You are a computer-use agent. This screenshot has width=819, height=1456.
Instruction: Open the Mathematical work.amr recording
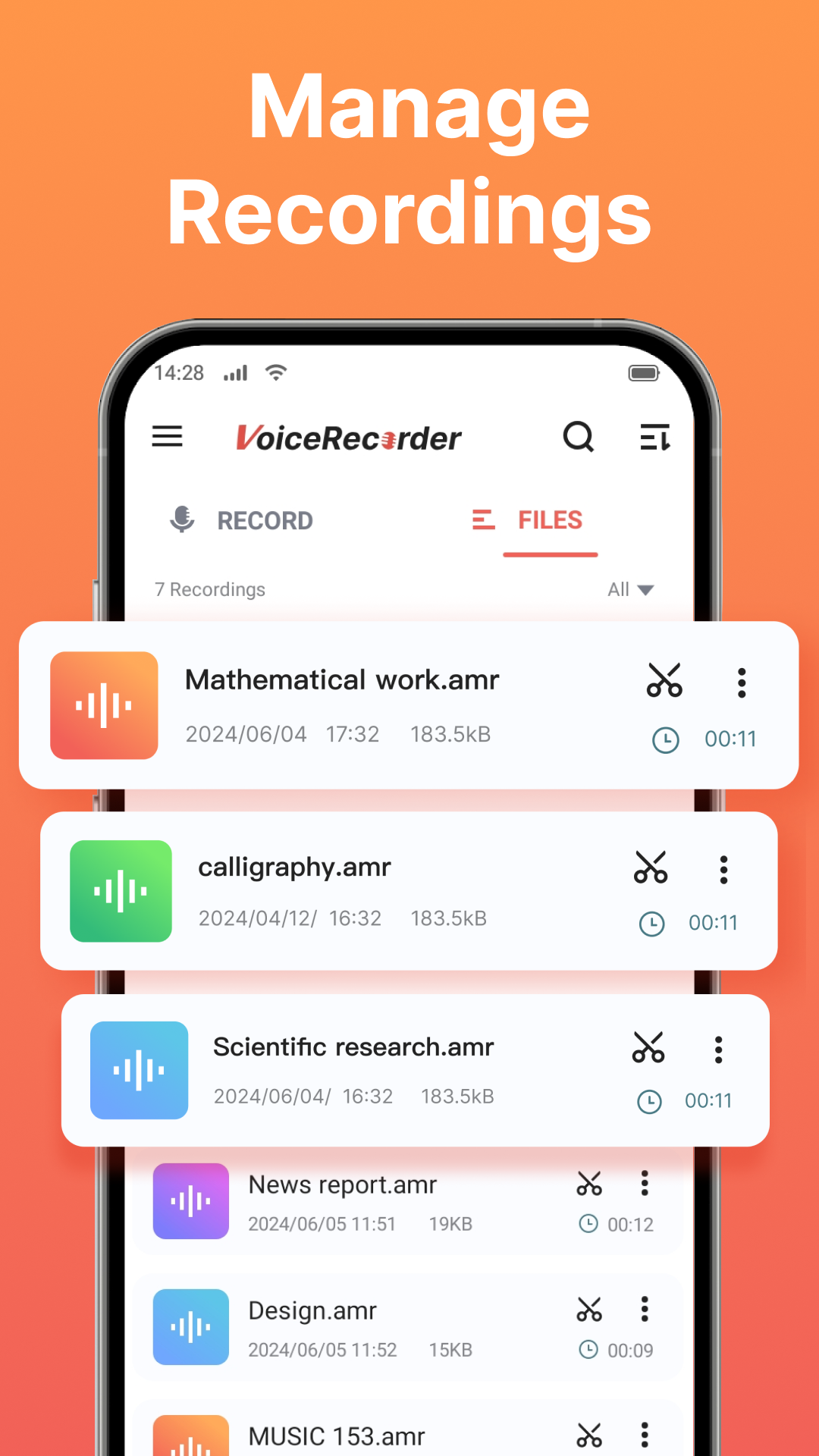tap(341, 679)
